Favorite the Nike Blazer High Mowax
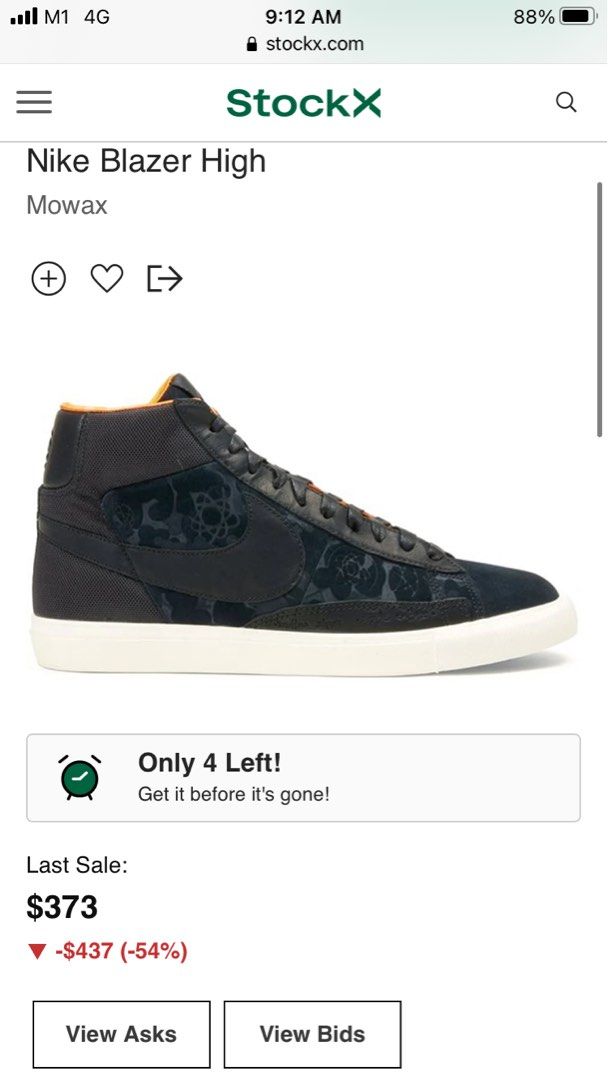Viewport: 608px width, 1080px height. [x=107, y=278]
